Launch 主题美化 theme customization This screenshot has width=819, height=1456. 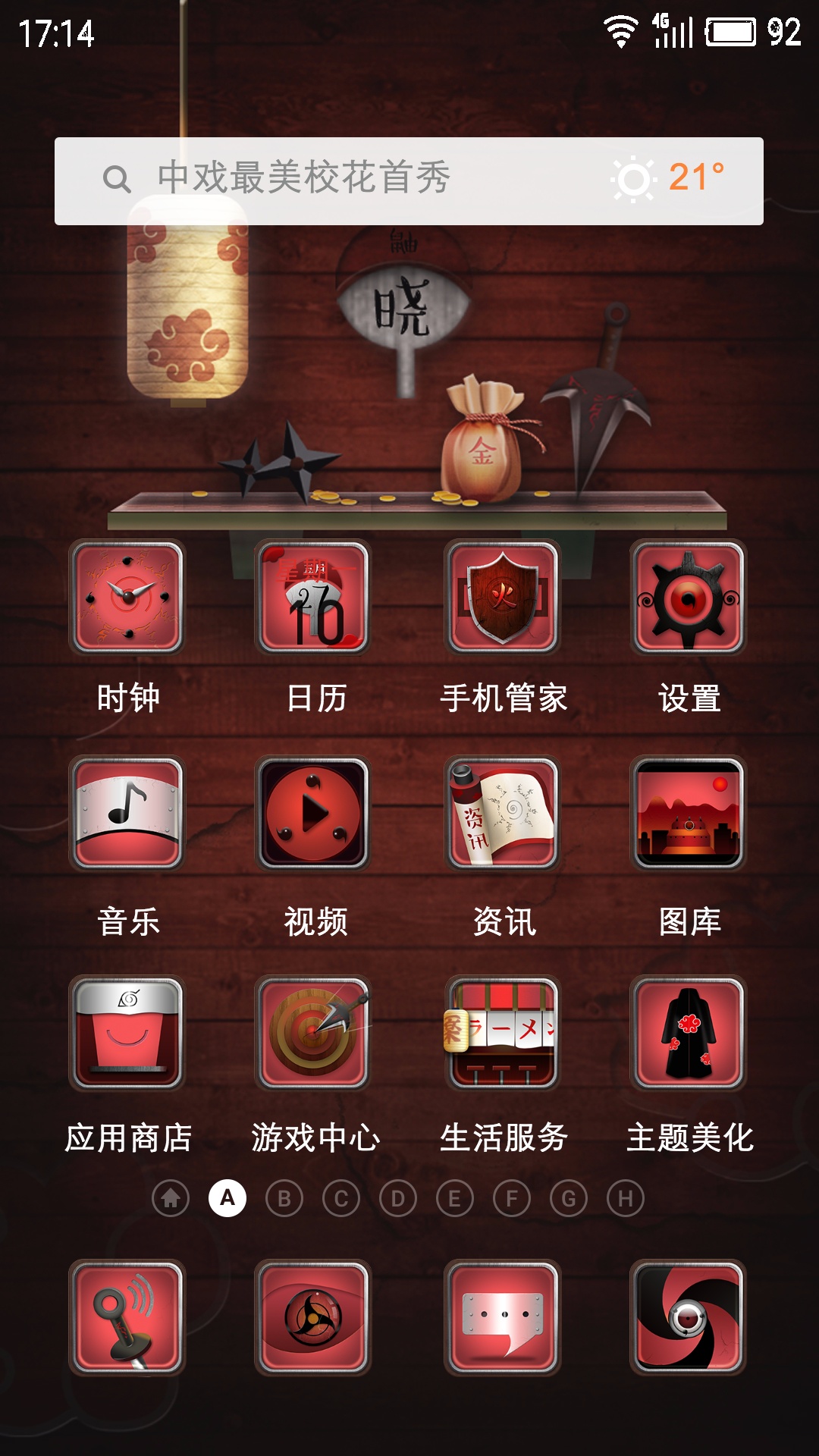click(689, 1033)
